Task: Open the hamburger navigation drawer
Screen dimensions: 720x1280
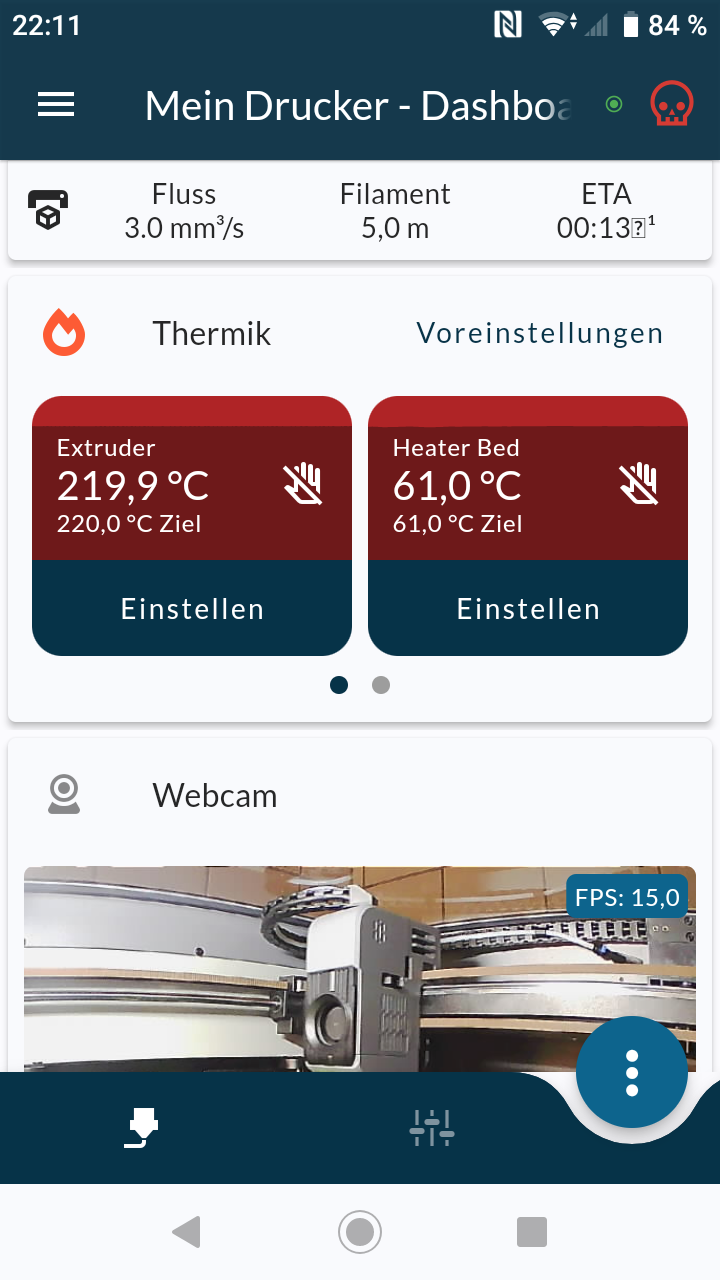Action: pyautogui.click(x=56, y=105)
